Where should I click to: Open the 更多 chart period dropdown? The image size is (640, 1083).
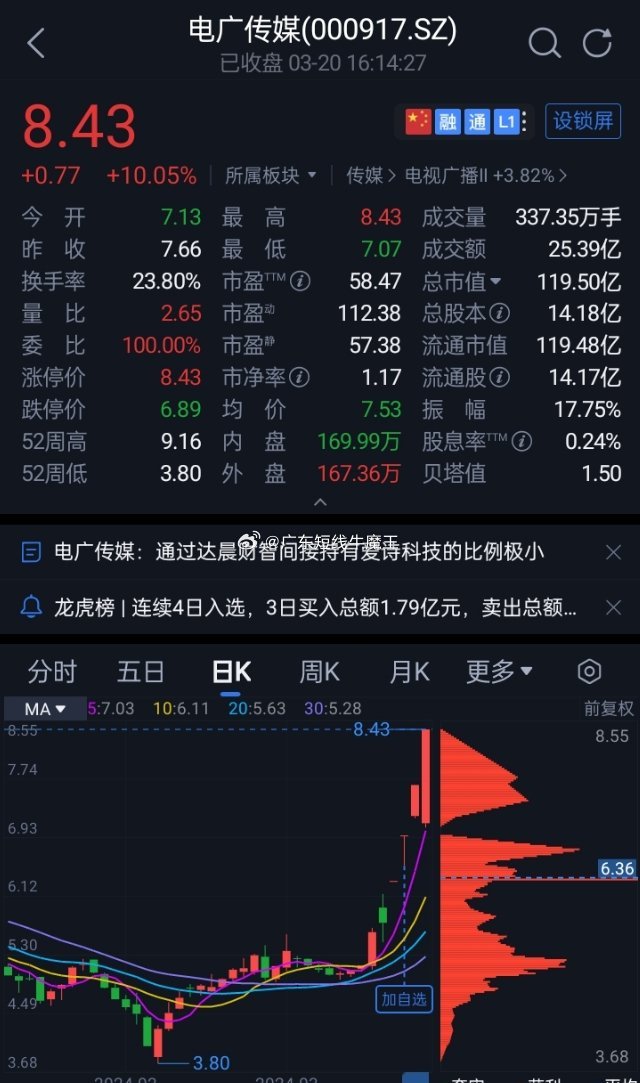click(499, 672)
